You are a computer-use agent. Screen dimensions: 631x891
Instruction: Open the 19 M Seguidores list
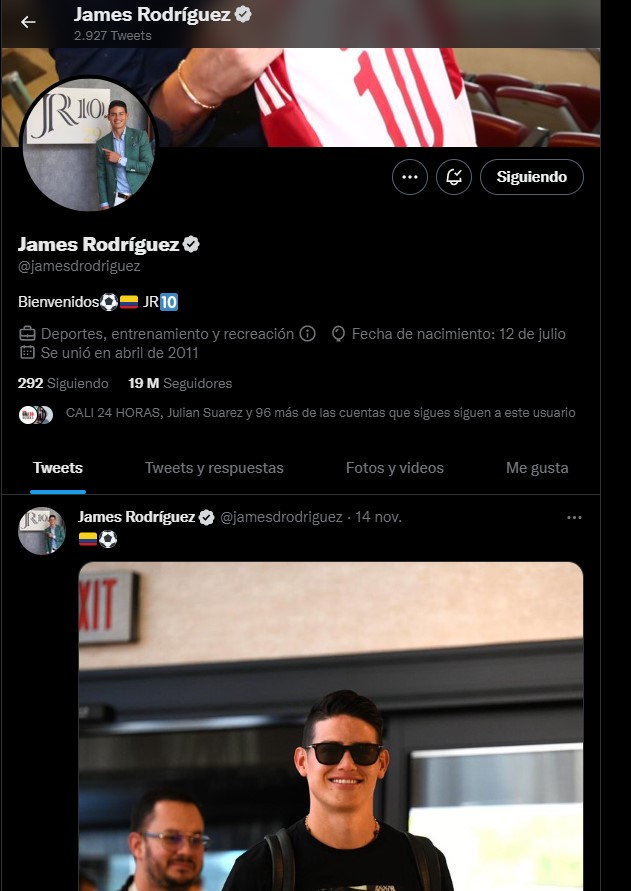pos(180,383)
